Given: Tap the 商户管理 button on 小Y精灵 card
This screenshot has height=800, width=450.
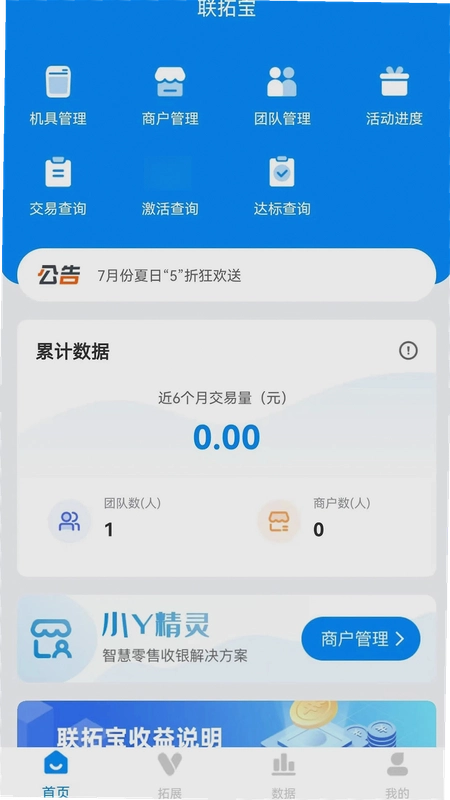Looking at the screenshot, I should click(x=361, y=639).
